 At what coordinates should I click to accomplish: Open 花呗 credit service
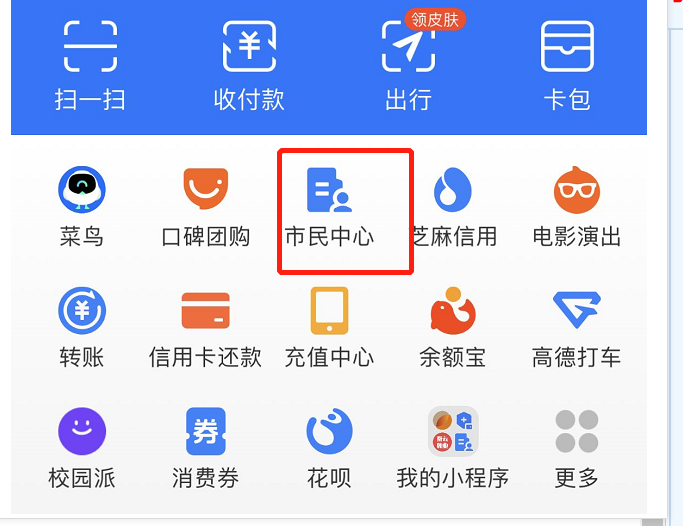tap(329, 446)
